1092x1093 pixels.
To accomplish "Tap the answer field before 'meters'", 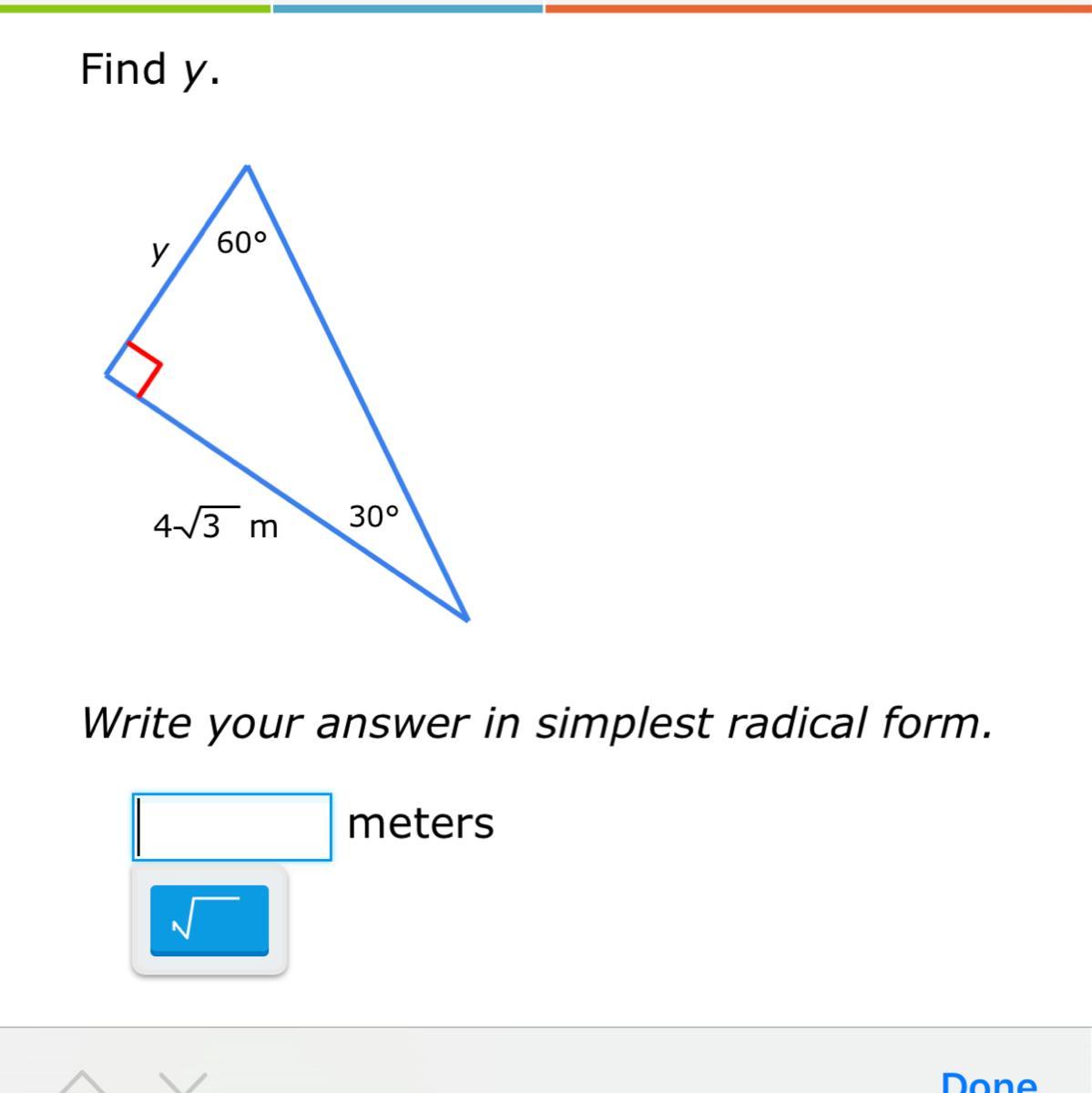I will click(232, 826).
